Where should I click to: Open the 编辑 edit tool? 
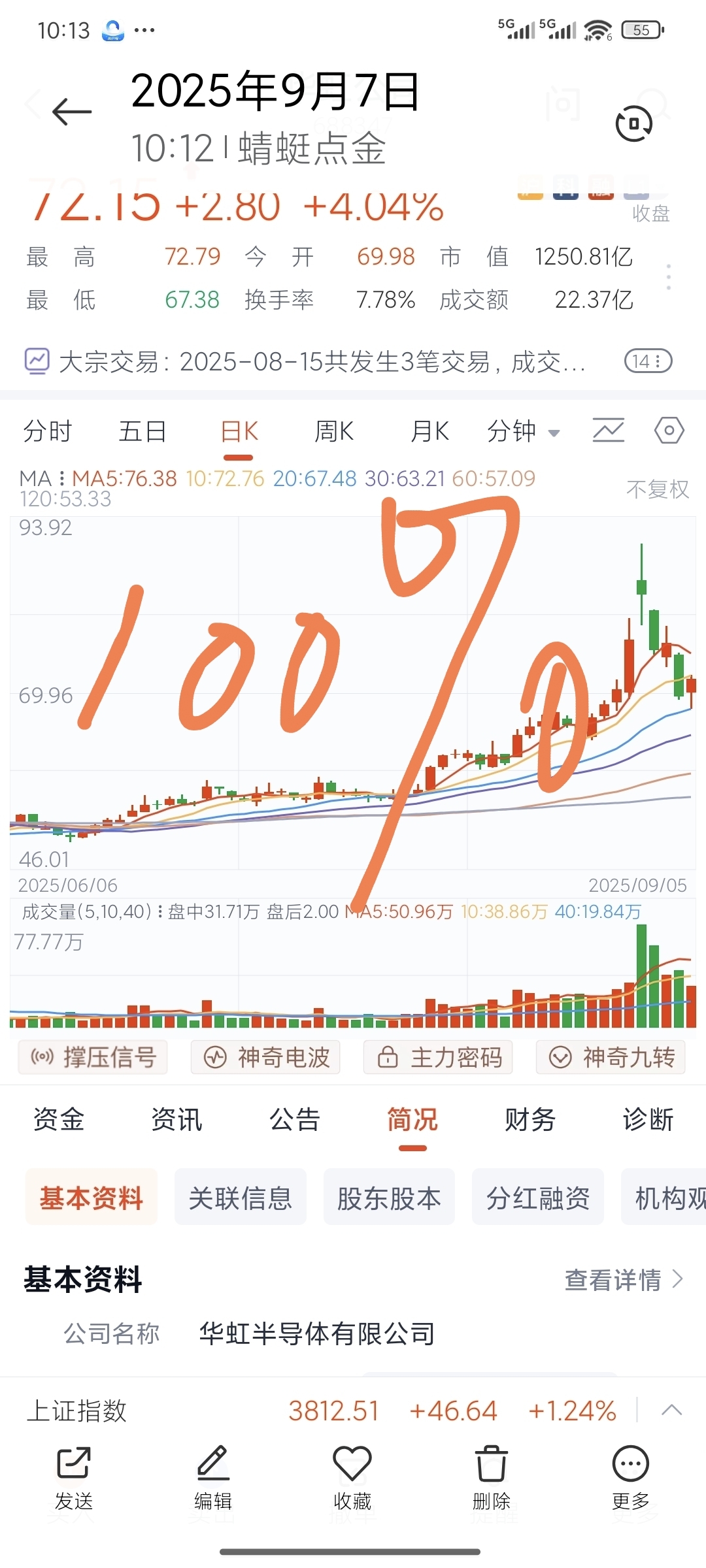[x=213, y=1479]
